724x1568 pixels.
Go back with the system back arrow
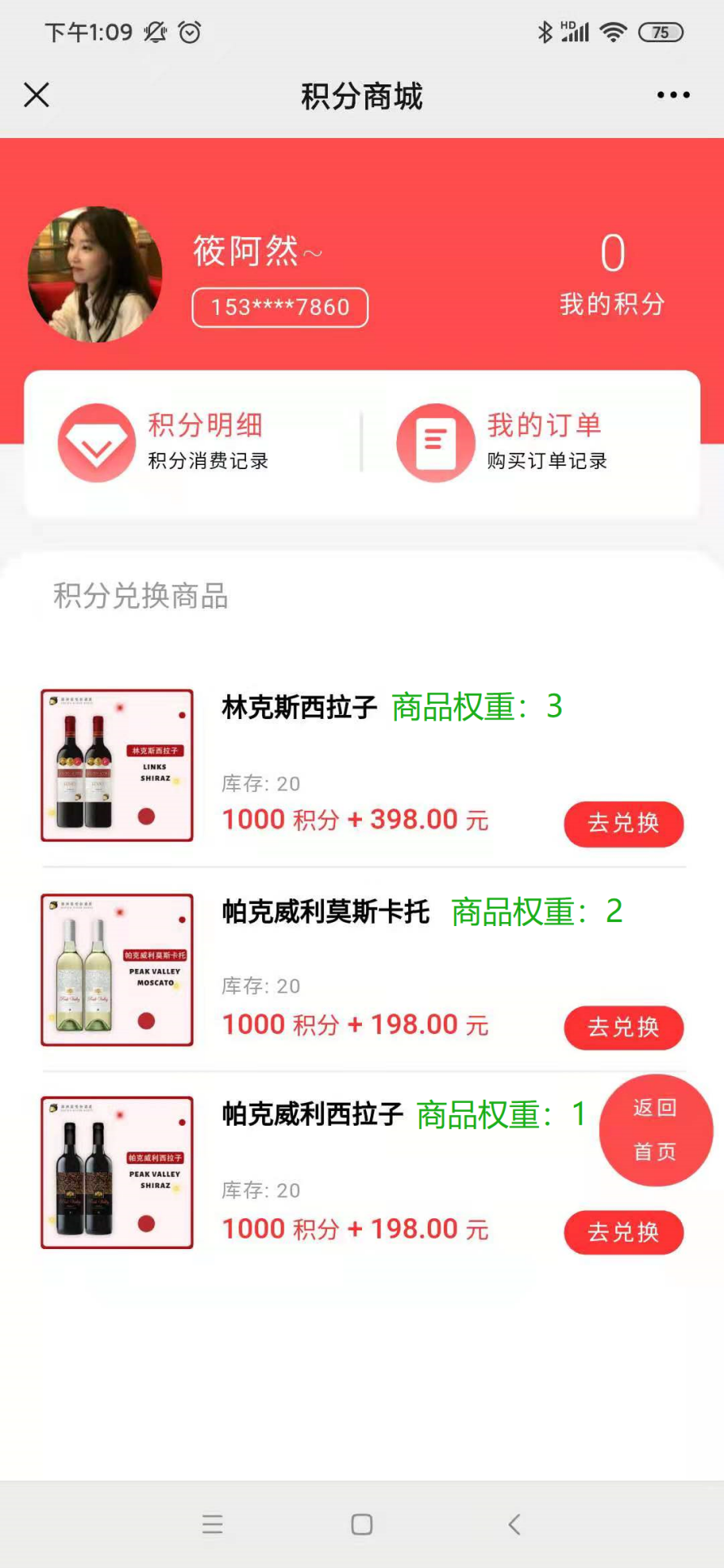(x=515, y=1524)
